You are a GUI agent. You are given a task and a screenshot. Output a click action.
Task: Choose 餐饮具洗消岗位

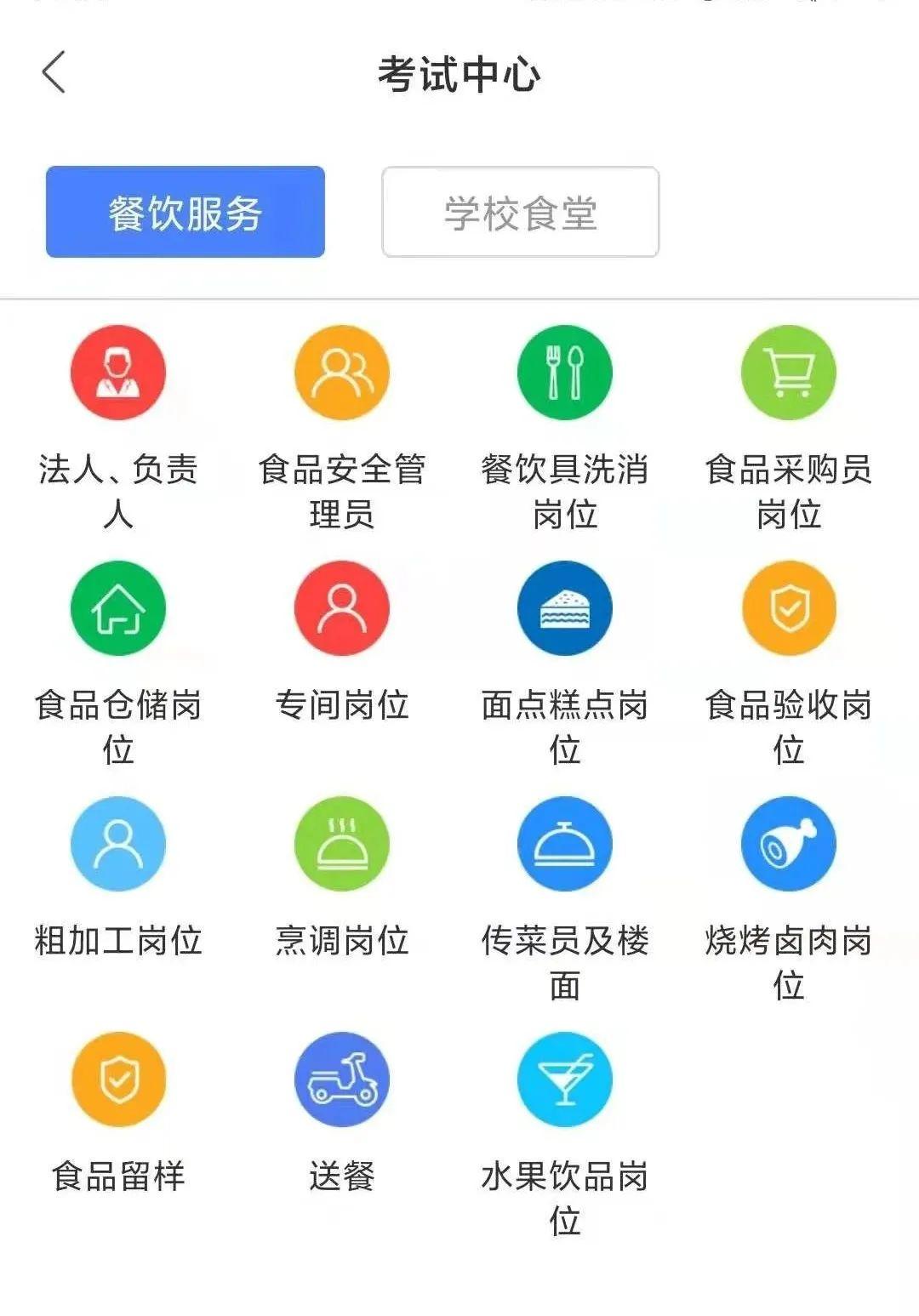pos(565,373)
